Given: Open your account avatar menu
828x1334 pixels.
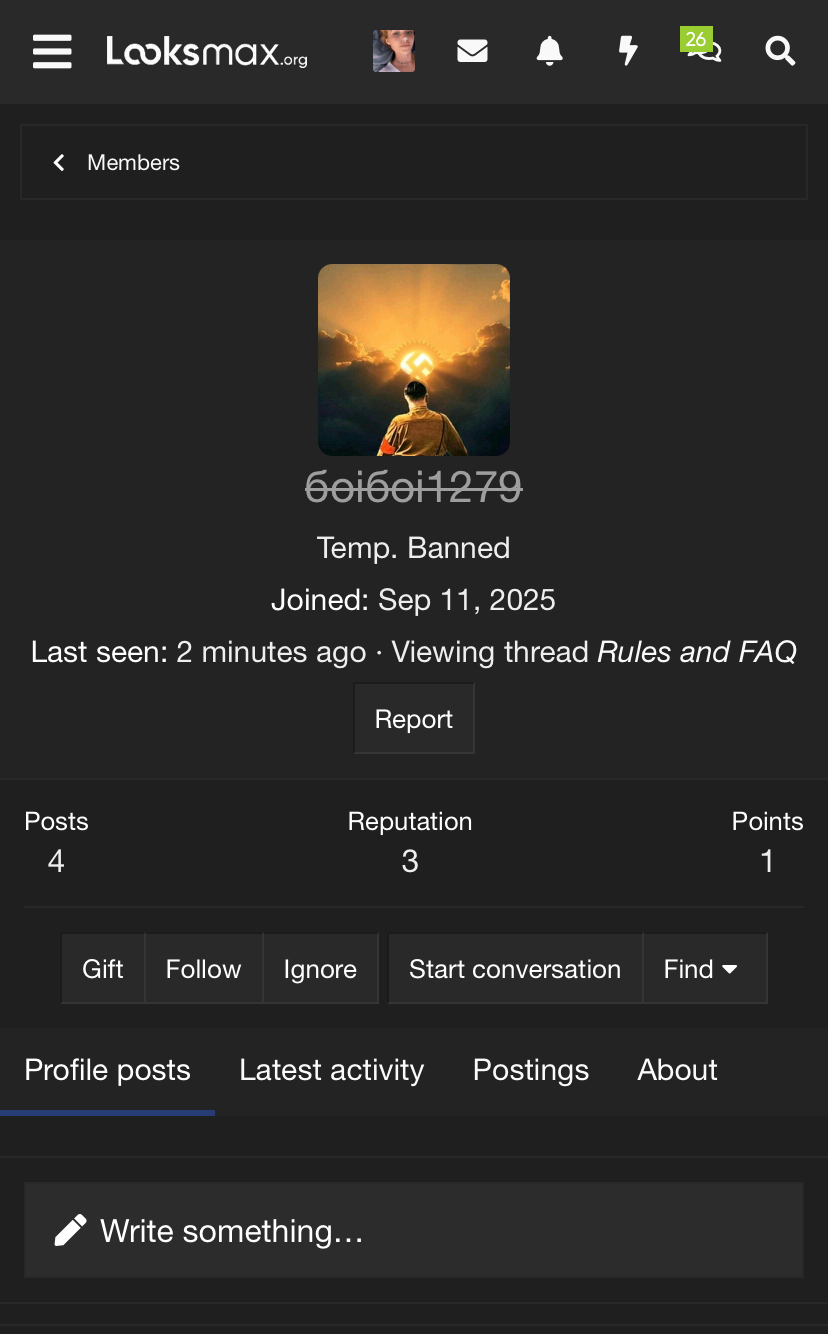Looking at the screenshot, I should [x=393, y=51].
